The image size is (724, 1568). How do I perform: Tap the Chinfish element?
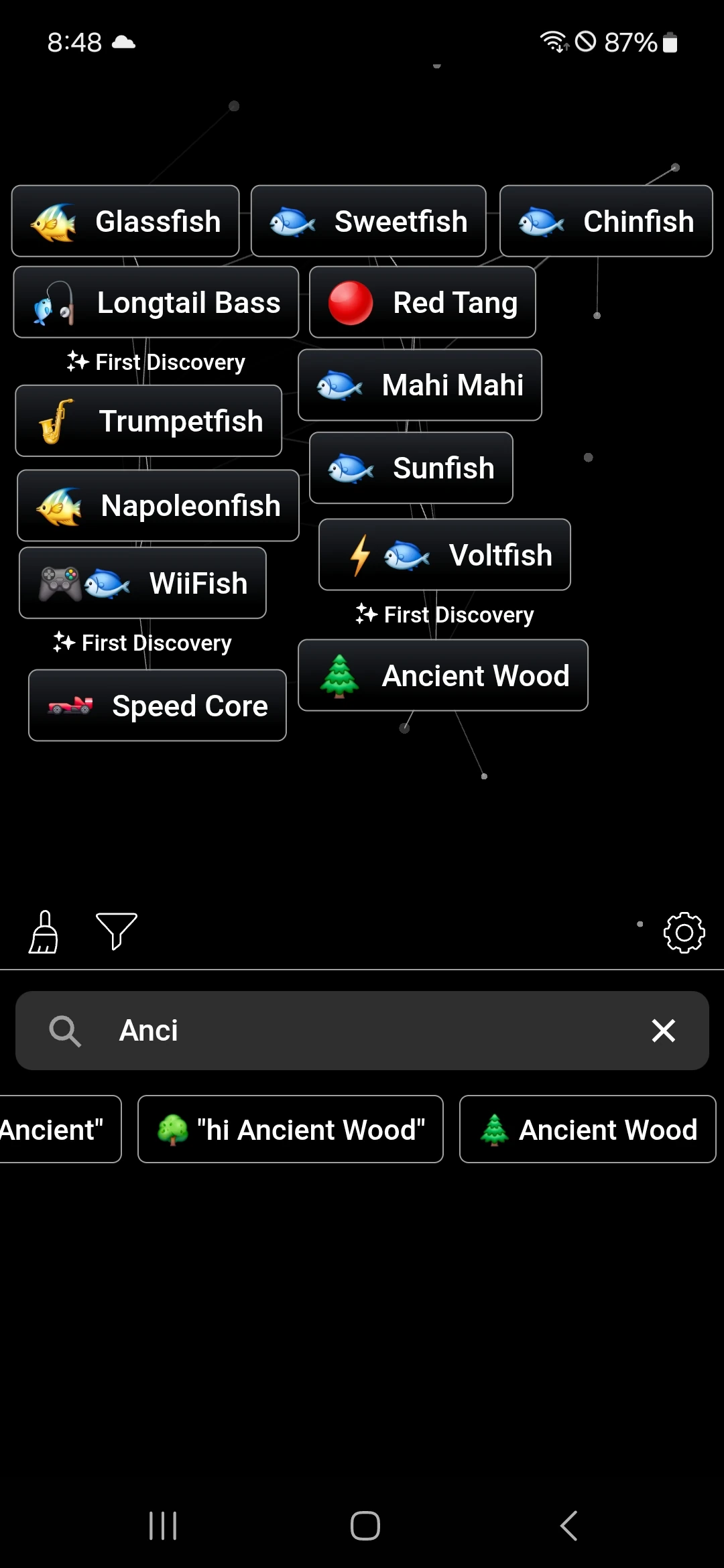coord(606,221)
